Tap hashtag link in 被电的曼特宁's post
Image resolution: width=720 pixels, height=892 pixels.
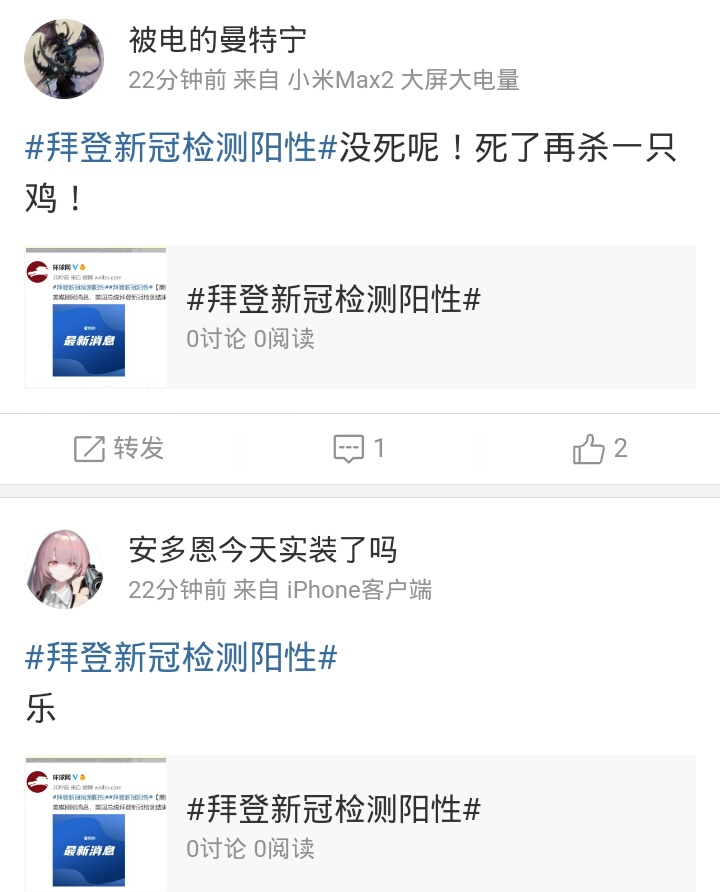pos(181,148)
